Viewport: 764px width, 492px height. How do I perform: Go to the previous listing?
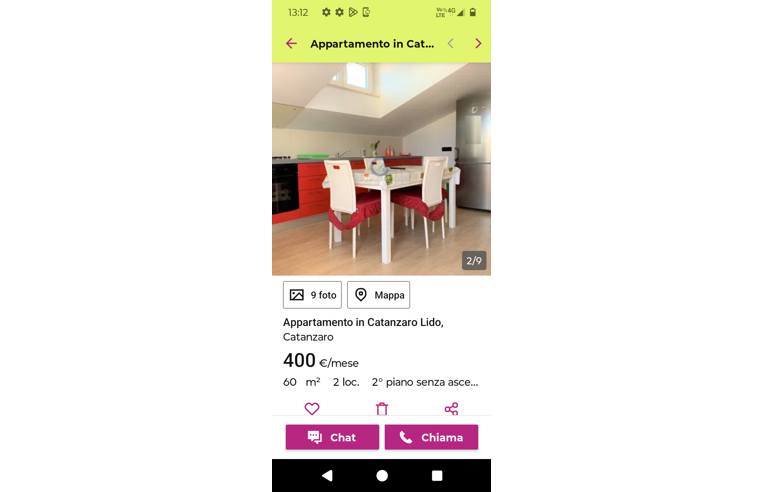(450, 44)
